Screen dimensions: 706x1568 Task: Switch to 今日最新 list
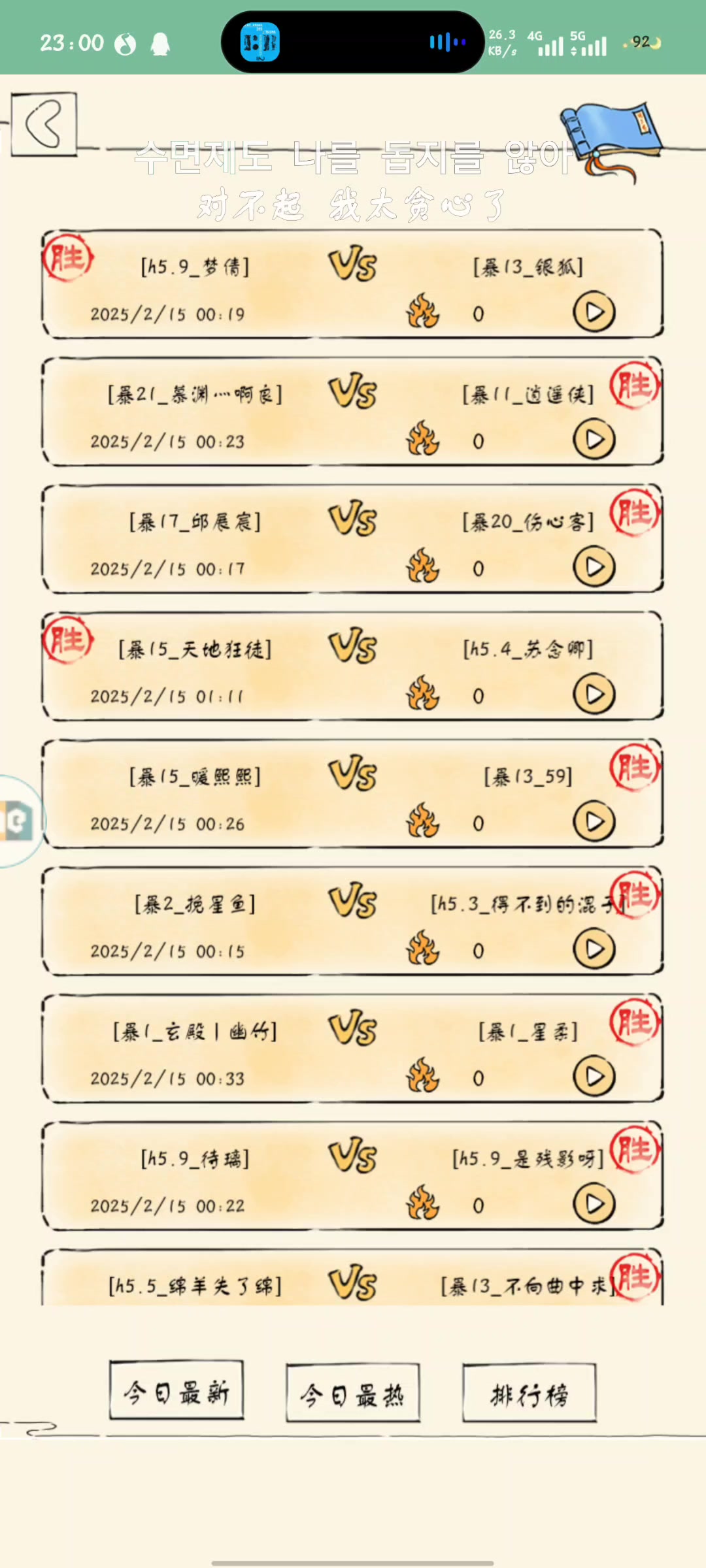(176, 1393)
